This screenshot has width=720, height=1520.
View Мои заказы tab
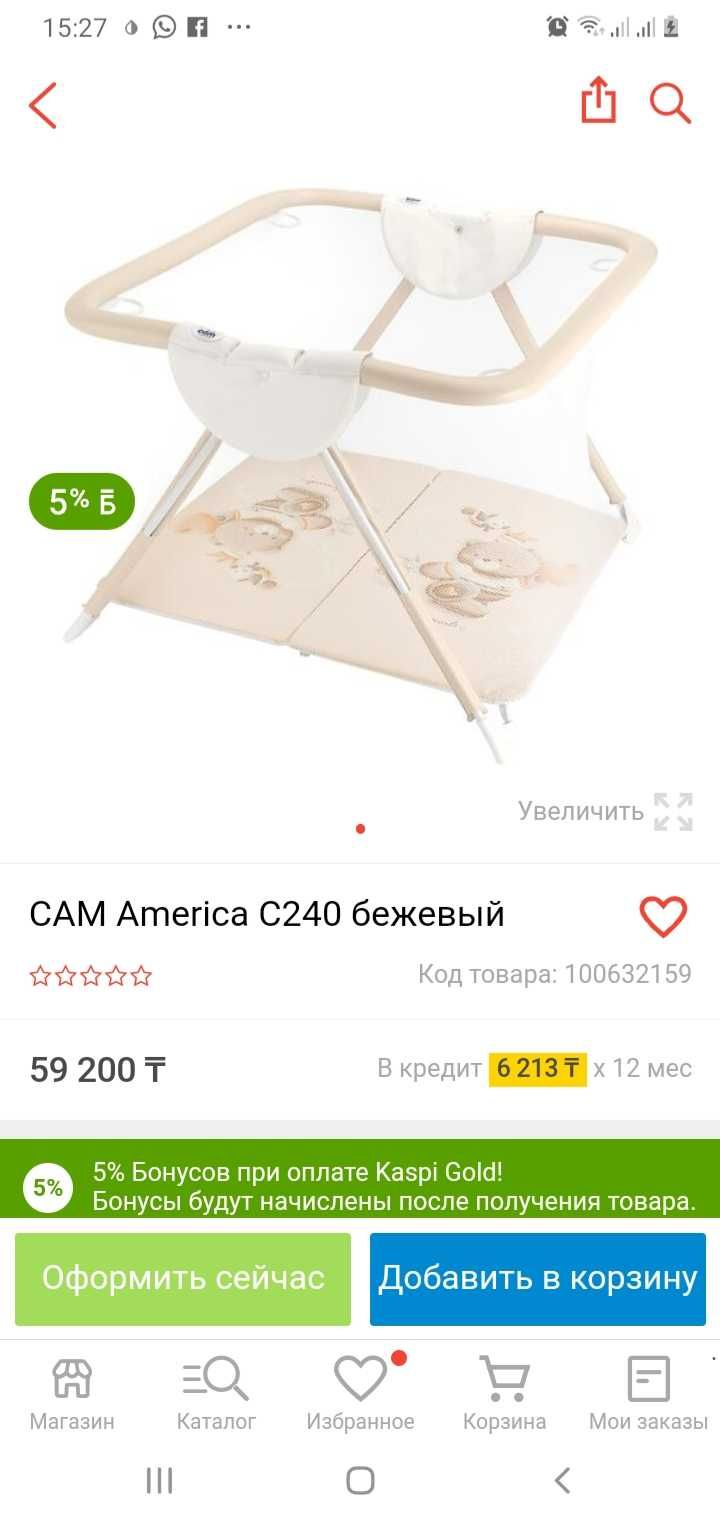pyautogui.click(x=648, y=1394)
